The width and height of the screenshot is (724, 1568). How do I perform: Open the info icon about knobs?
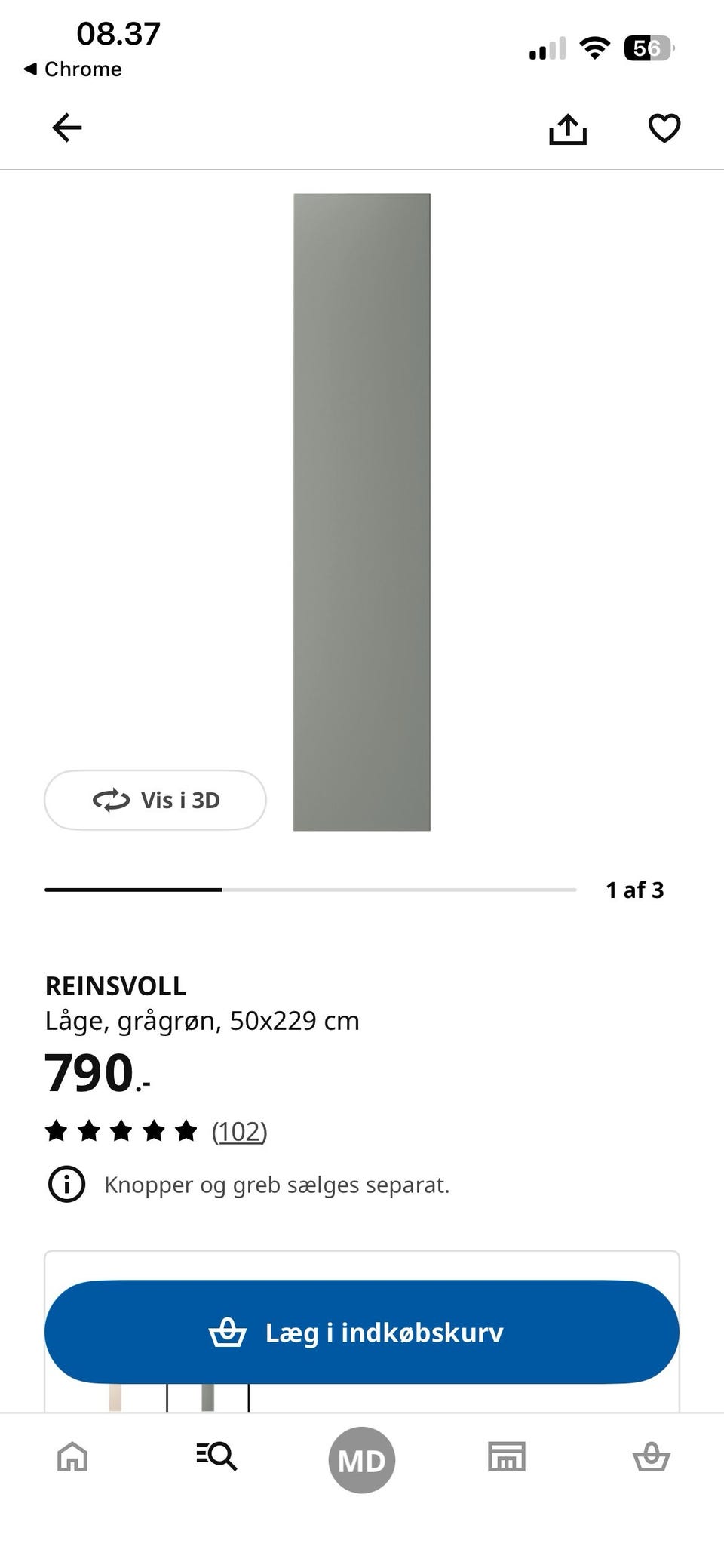click(x=66, y=1184)
